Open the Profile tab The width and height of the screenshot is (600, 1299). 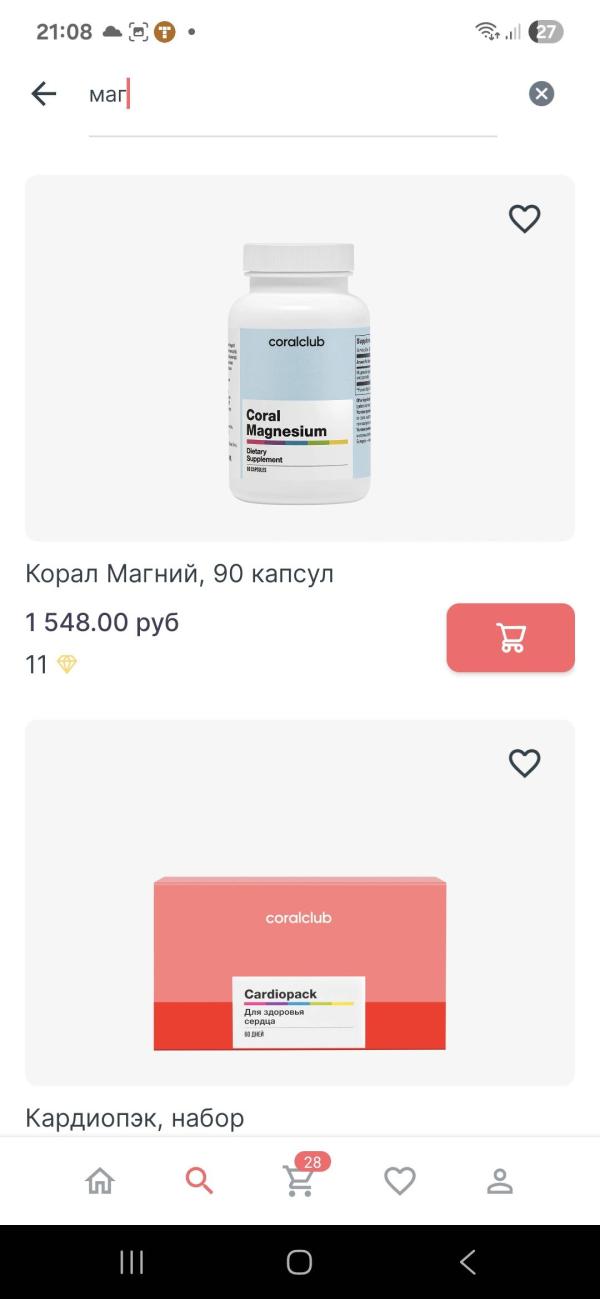point(499,1181)
